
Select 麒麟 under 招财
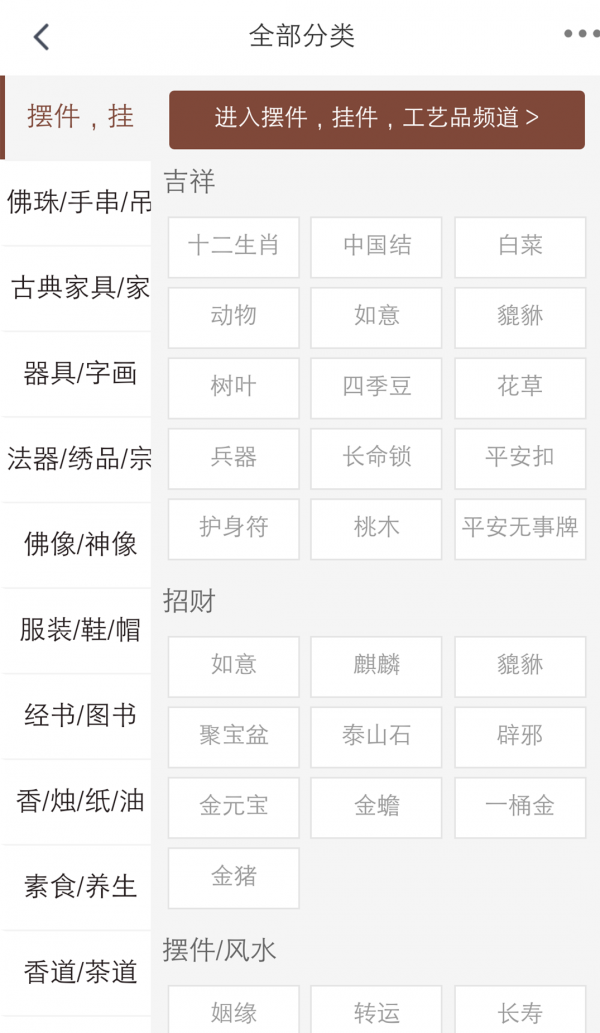click(377, 665)
